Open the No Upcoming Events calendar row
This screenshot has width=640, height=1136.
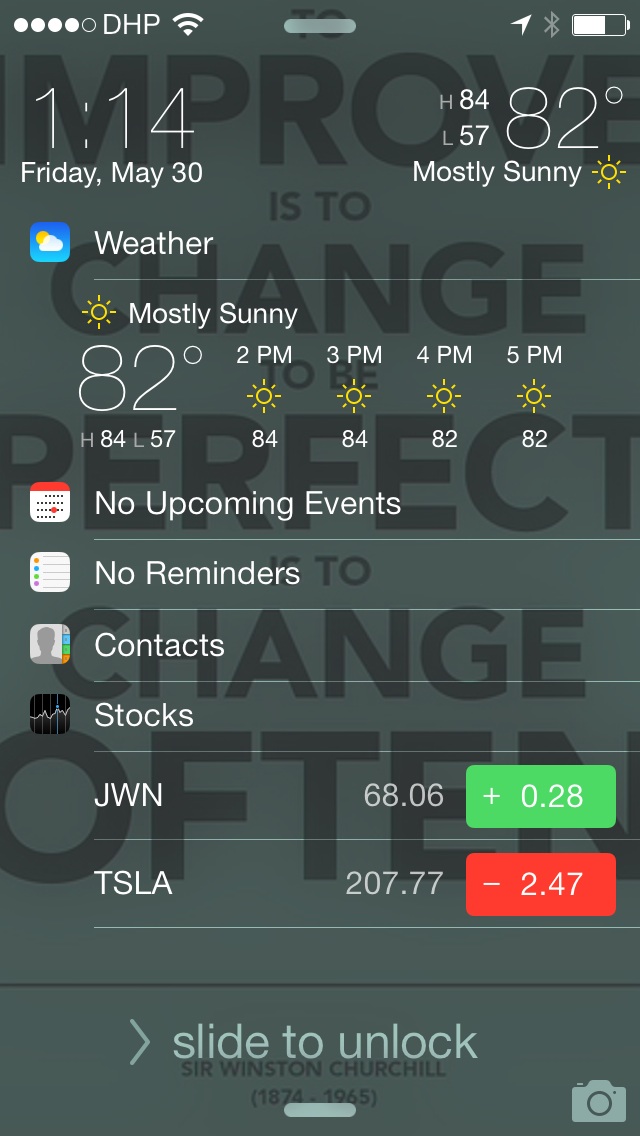[x=320, y=504]
